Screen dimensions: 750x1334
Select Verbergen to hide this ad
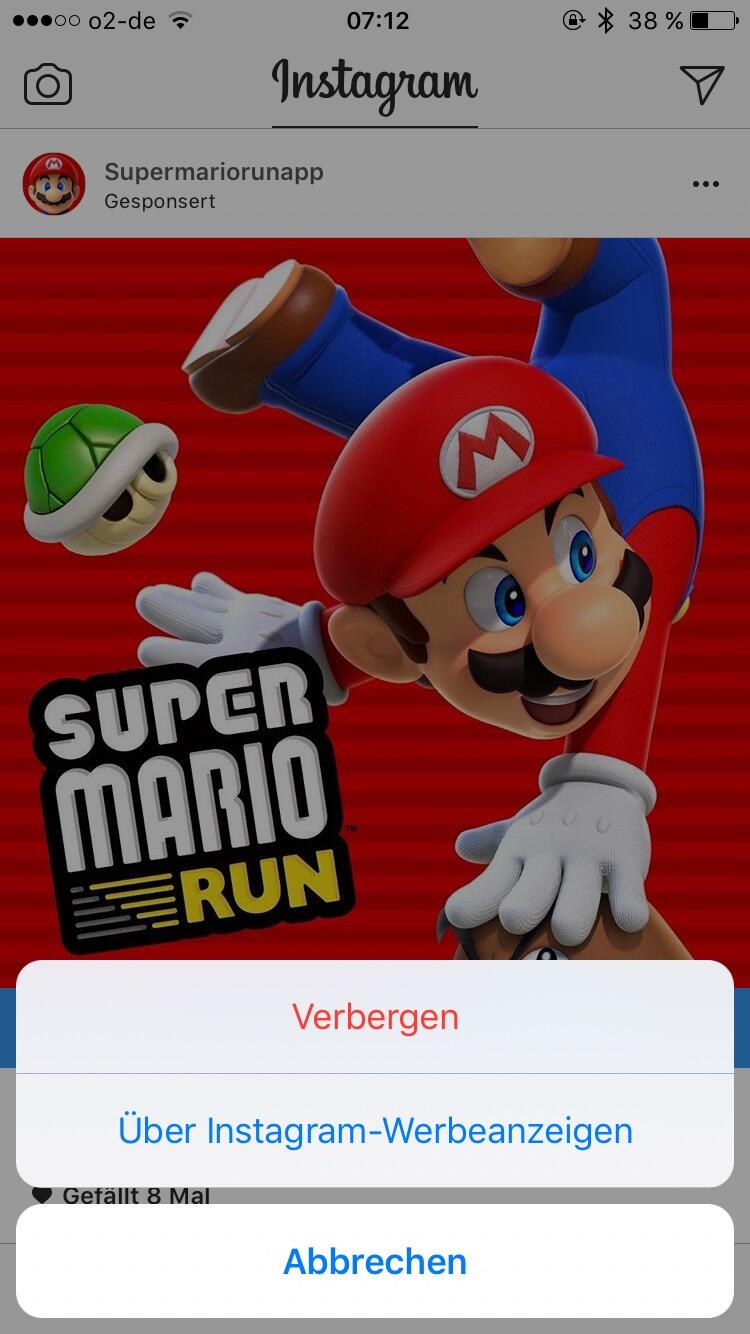coord(375,1017)
